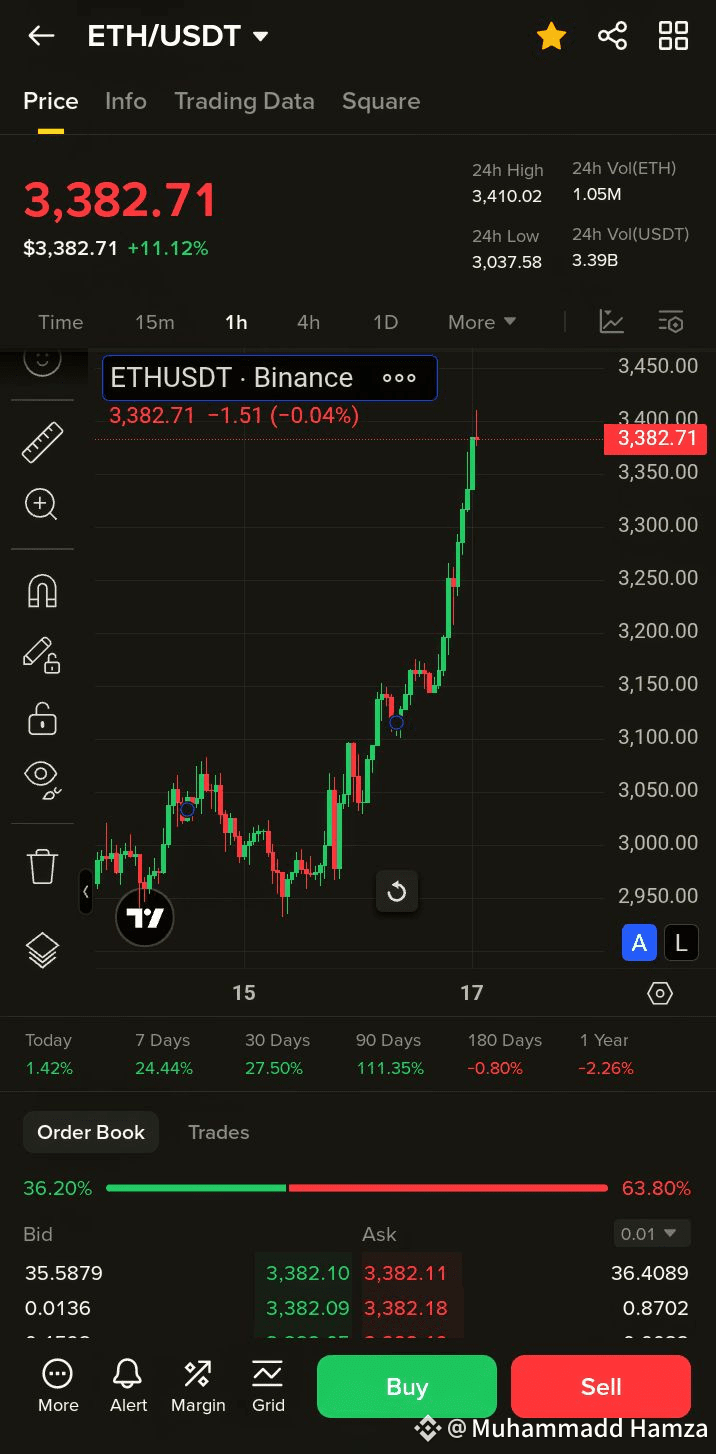Select the 15m chart interval
716x1454 pixels.
155,322
